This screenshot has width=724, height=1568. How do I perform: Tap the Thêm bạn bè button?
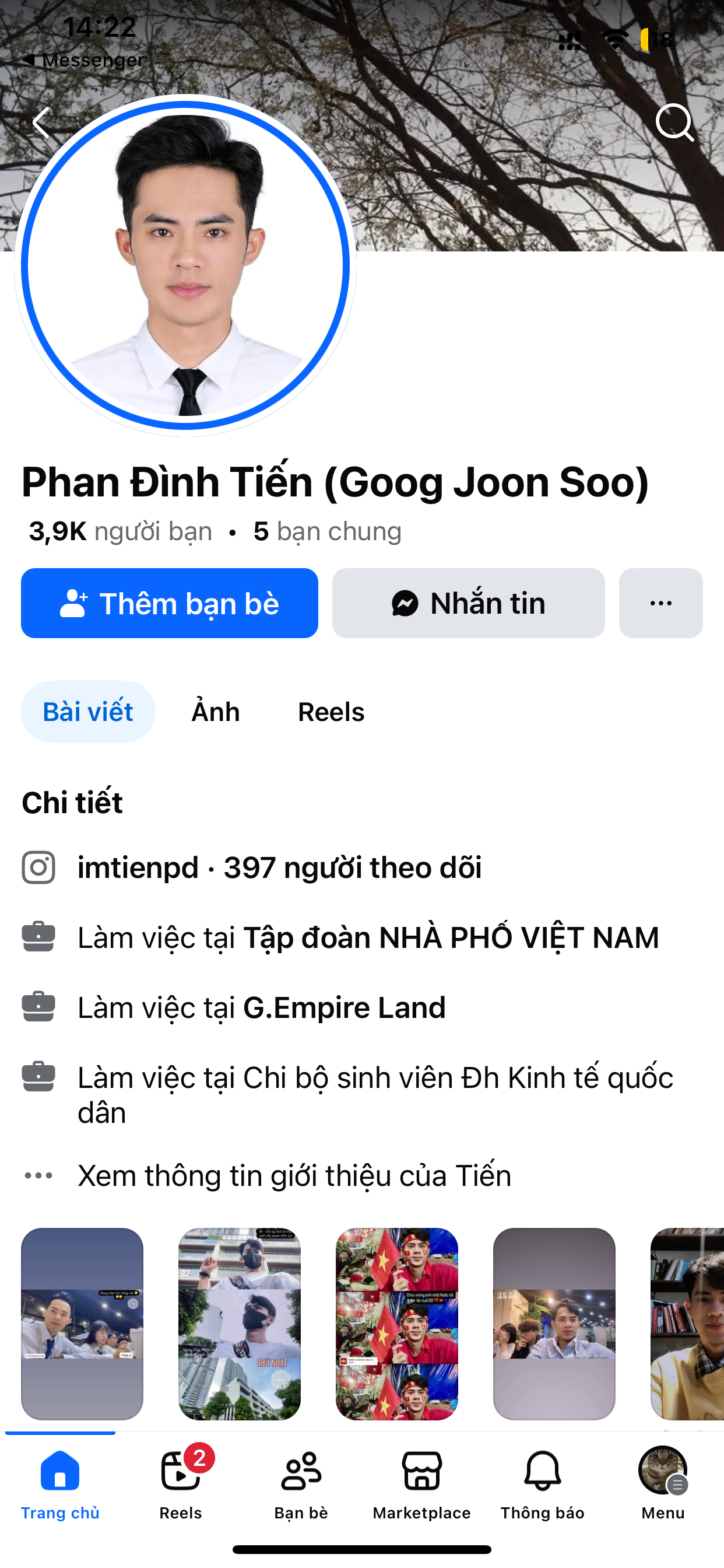(169, 603)
